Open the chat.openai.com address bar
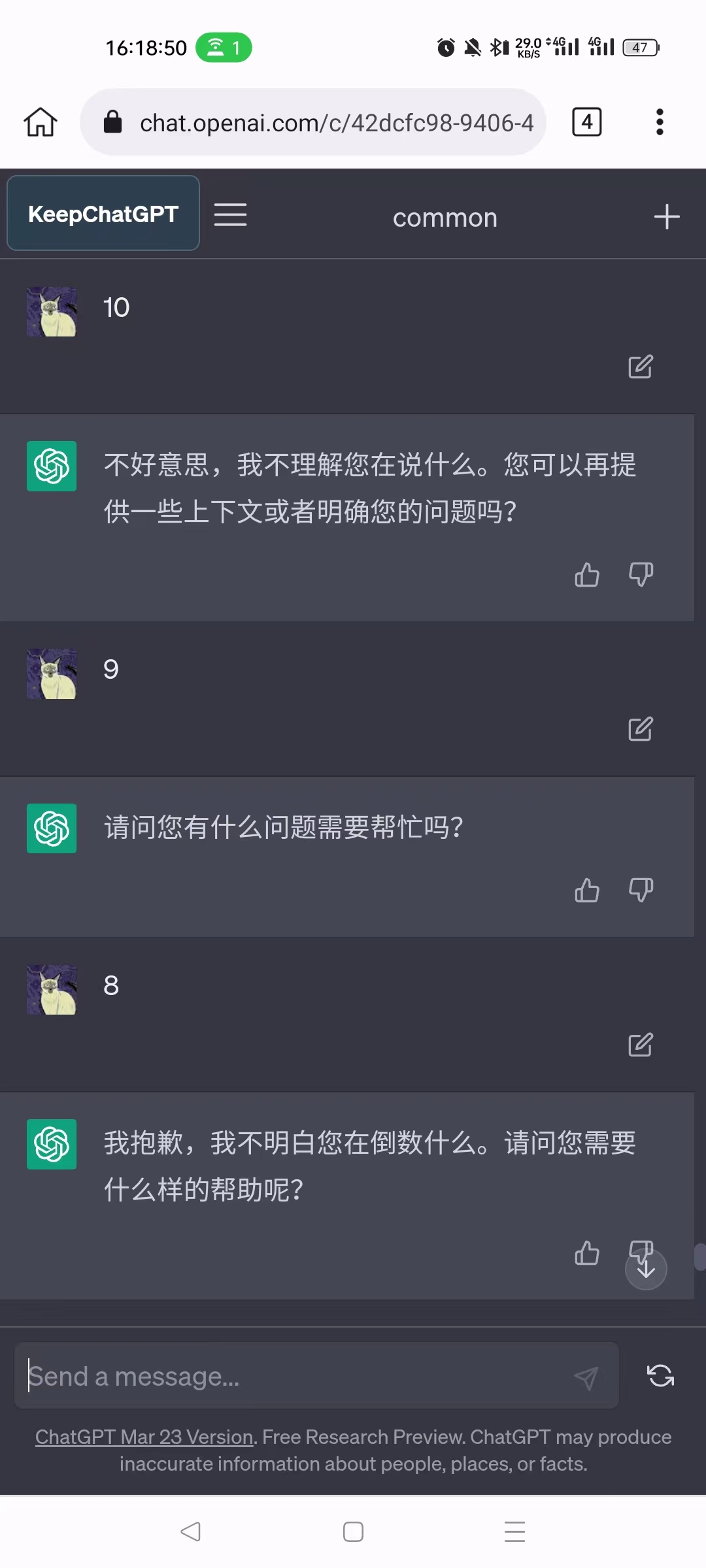The image size is (706, 1568). click(x=314, y=122)
